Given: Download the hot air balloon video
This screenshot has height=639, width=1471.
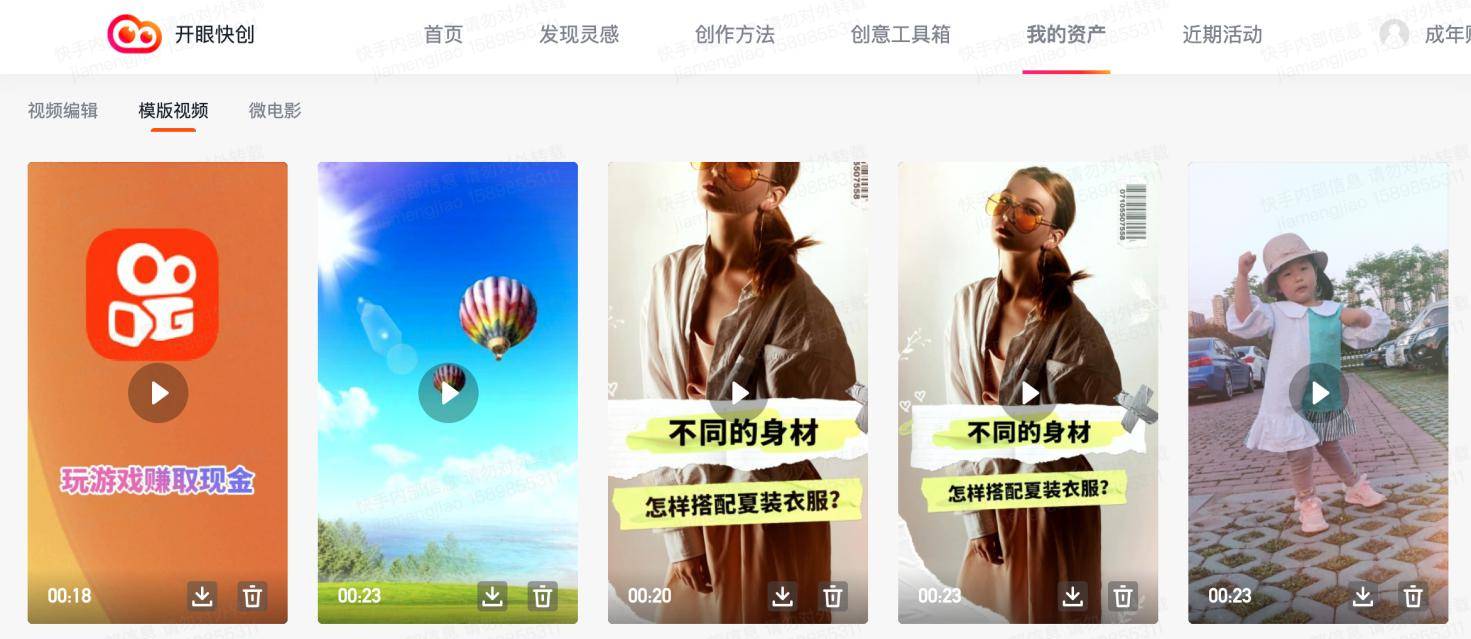Looking at the screenshot, I should click(x=492, y=596).
